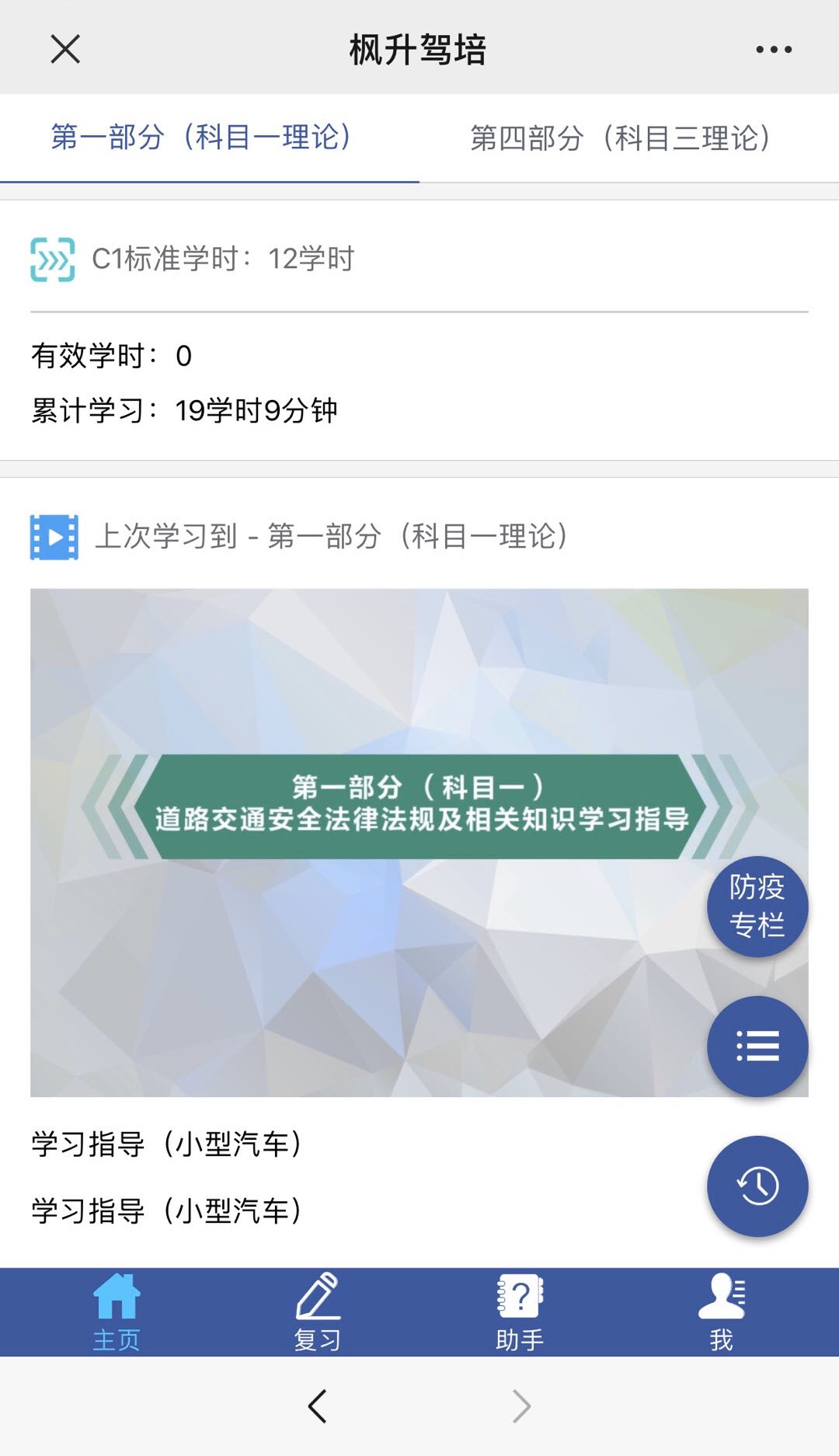Tap the browser forward arrow
The image size is (839, 1456).
tap(521, 1405)
